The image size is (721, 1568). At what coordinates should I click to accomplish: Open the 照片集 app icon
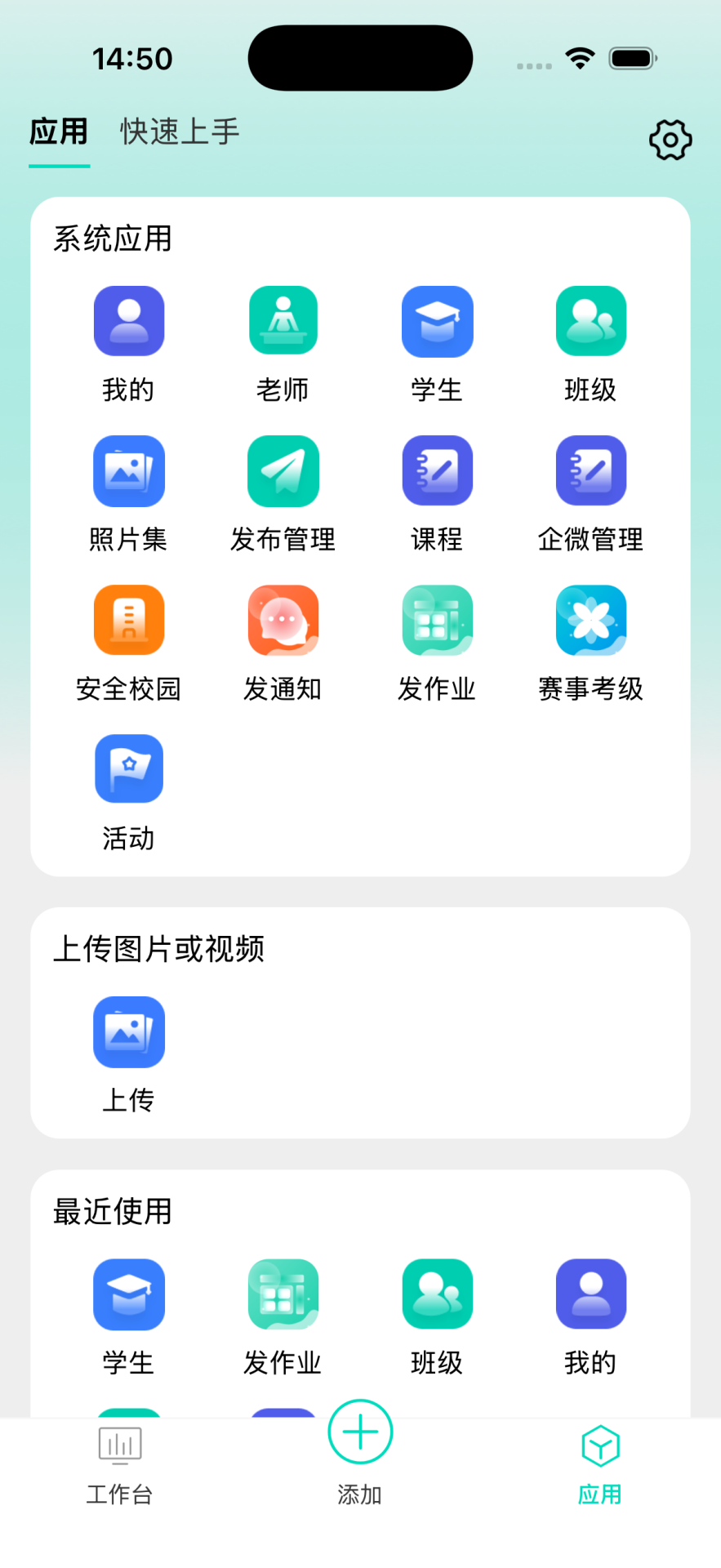pyautogui.click(x=129, y=470)
